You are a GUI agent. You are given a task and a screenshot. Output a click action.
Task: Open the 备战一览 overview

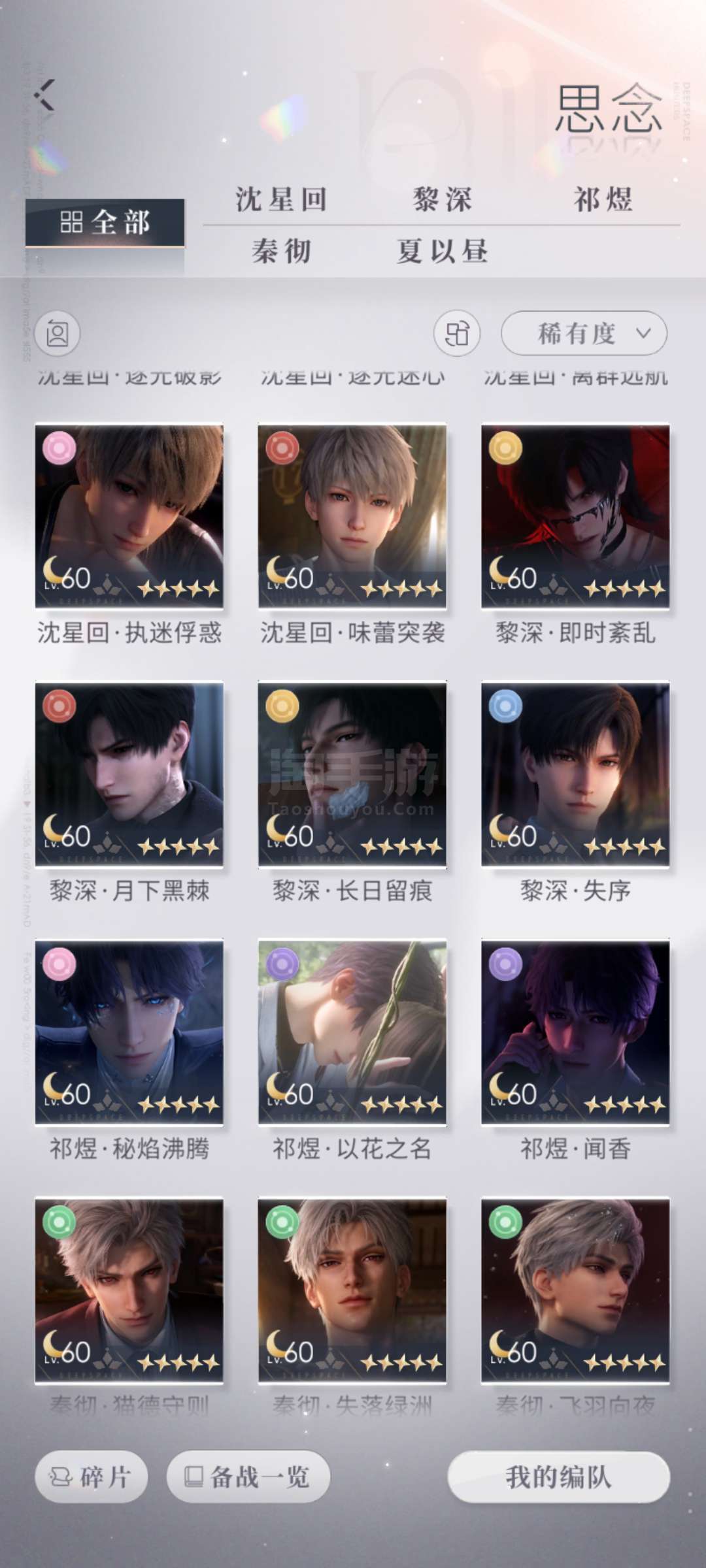248,1477
